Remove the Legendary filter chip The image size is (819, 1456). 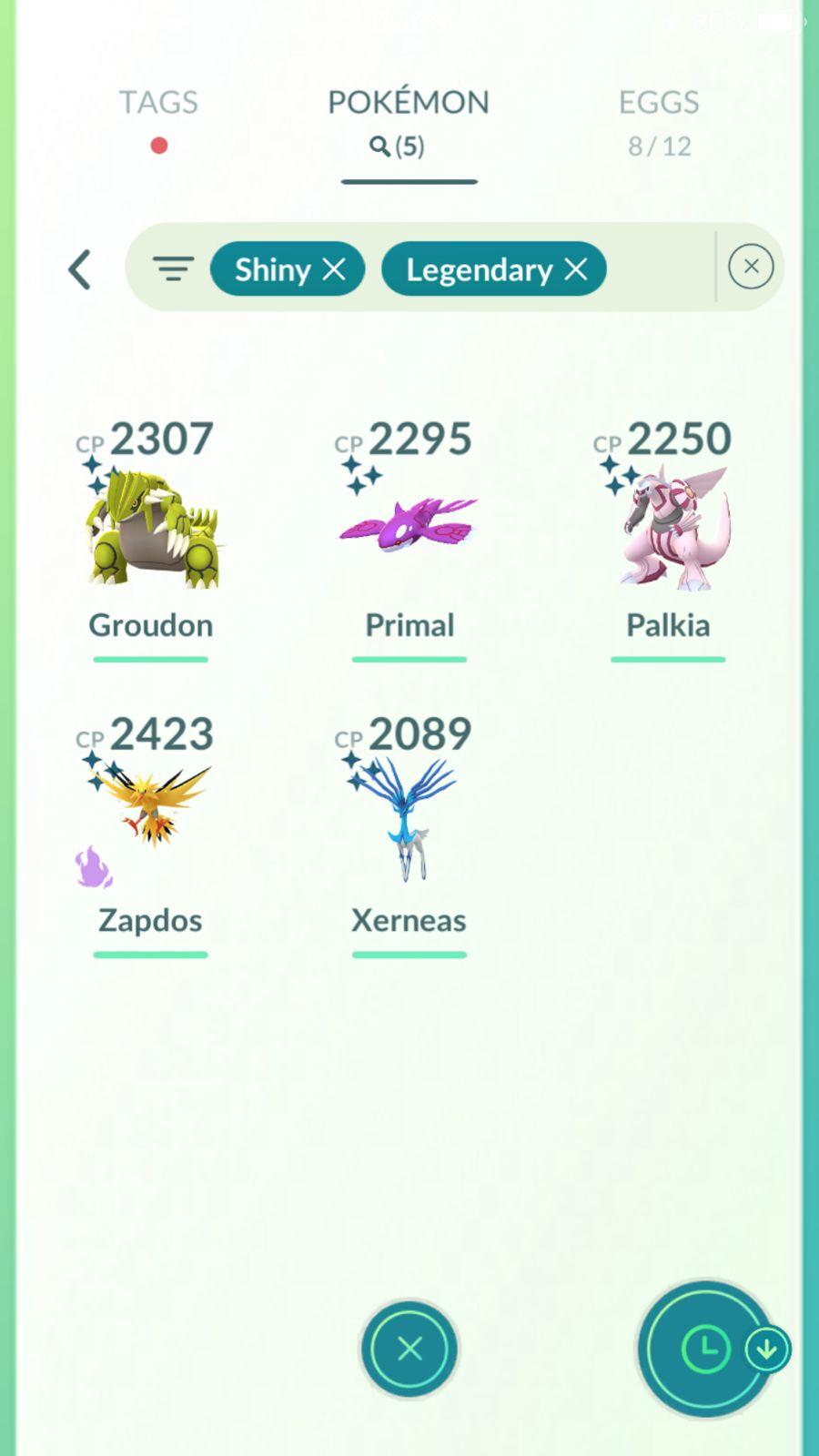[x=575, y=269]
